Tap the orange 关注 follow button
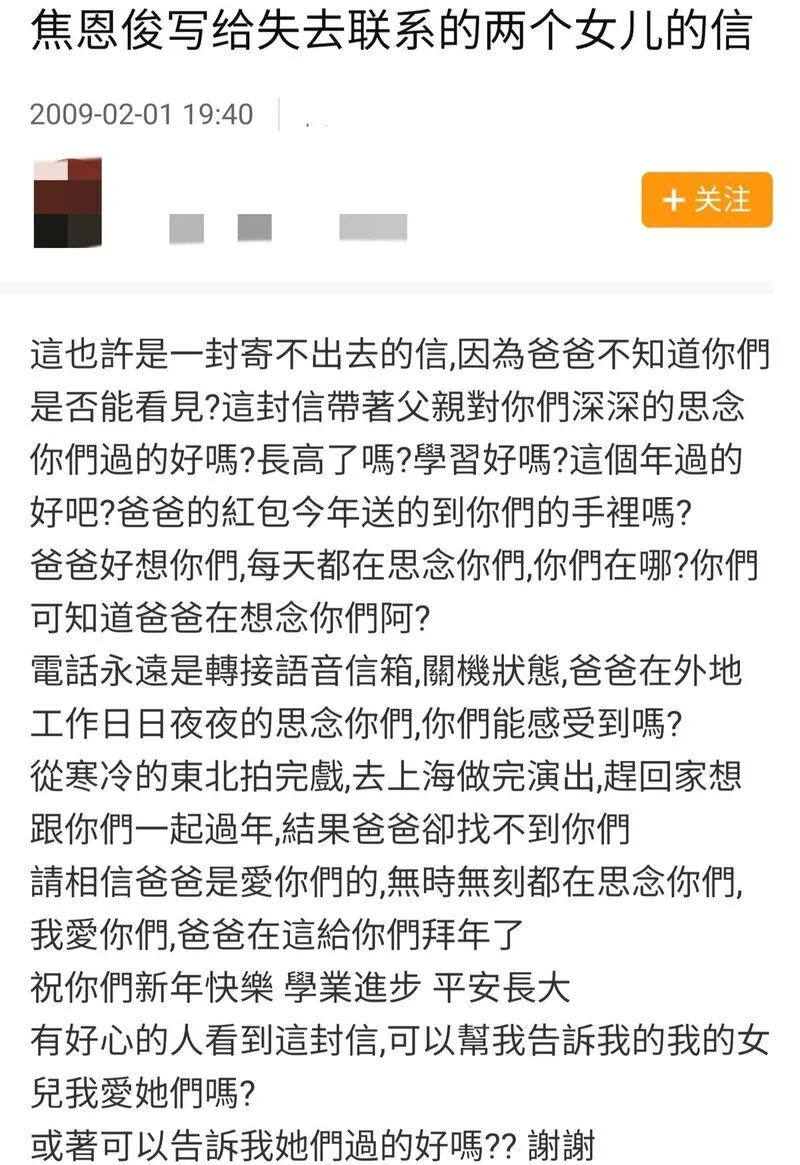800x1165 pixels. (706, 200)
